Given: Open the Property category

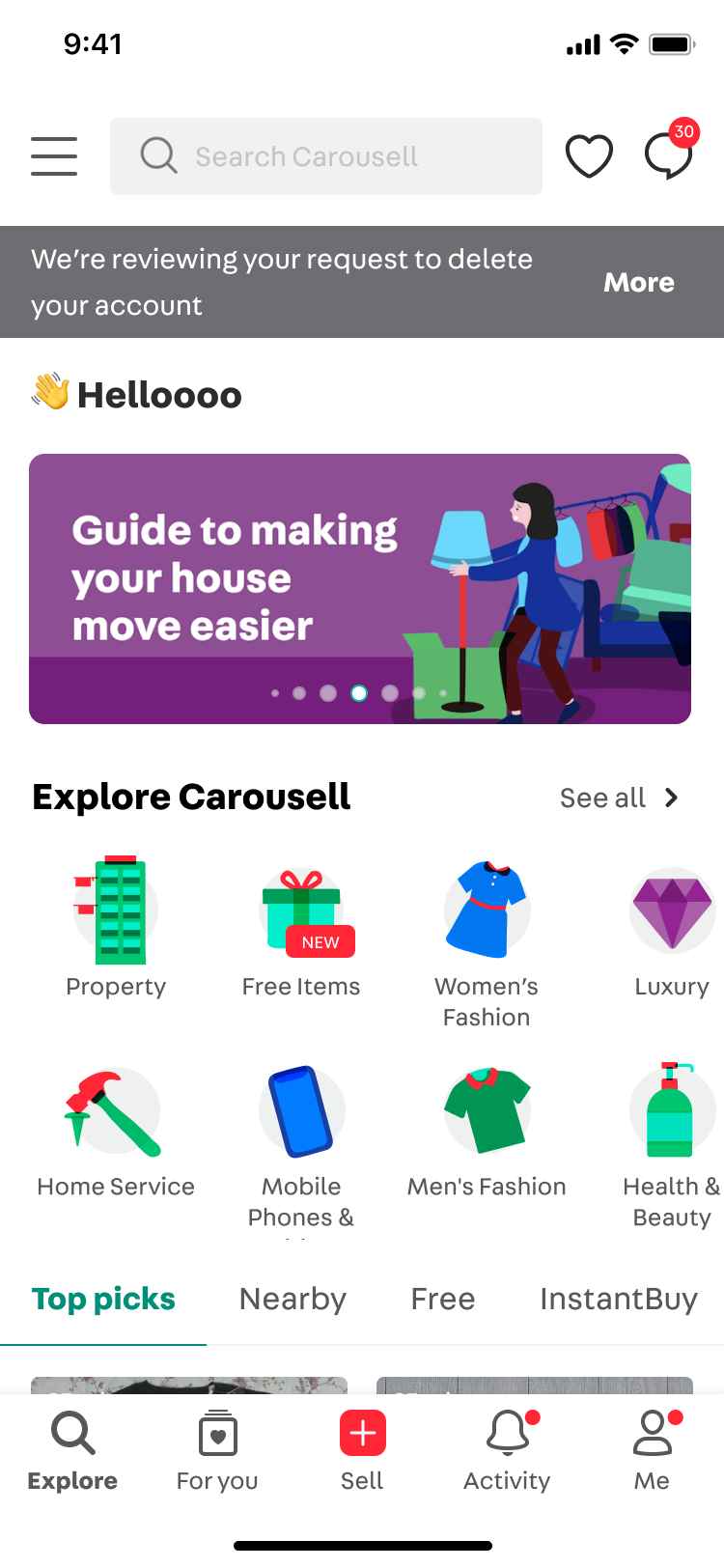Looking at the screenshot, I should pyautogui.click(x=116, y=927).
